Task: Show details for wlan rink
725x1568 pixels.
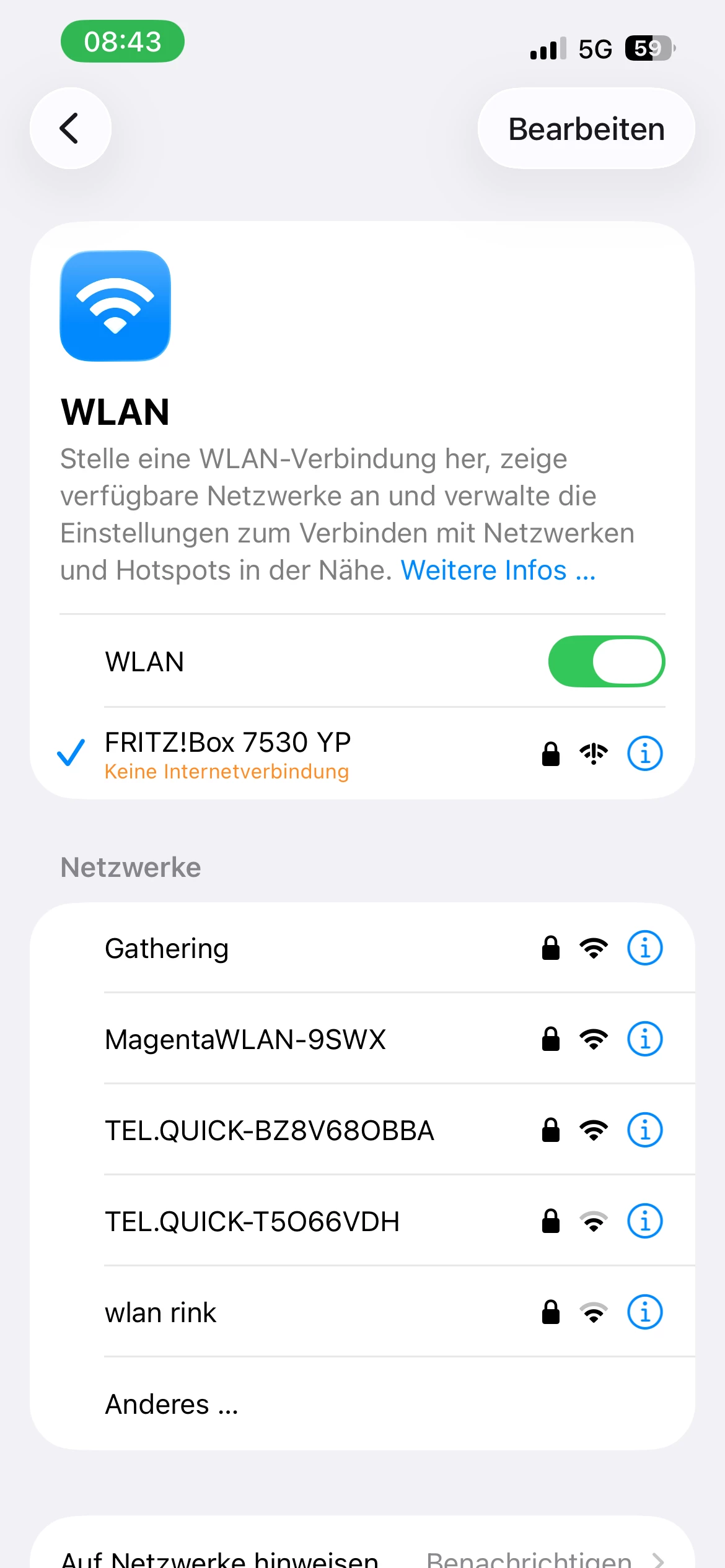Action: pyautogui.click(x=644, y=1312)
